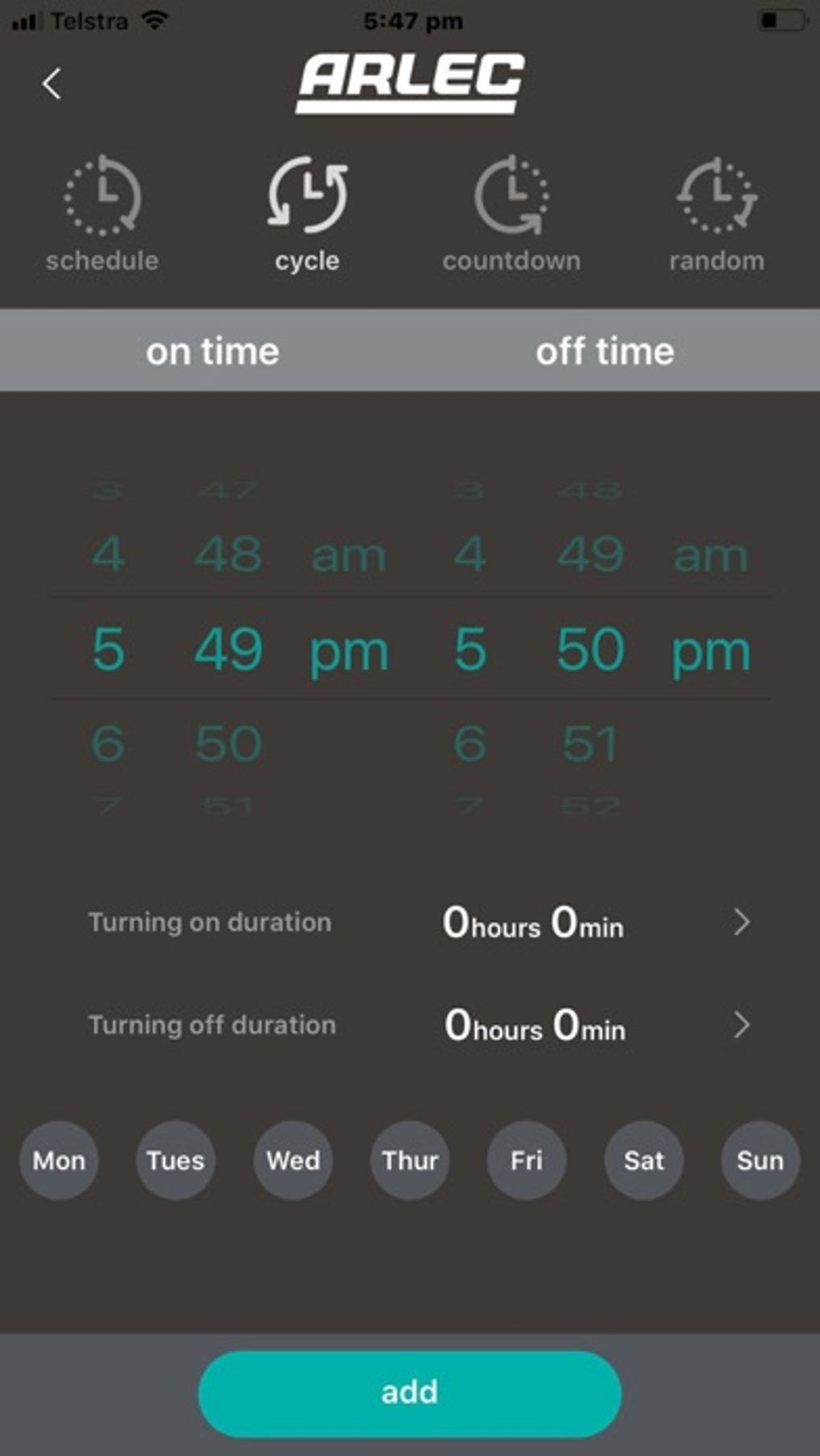Select the on time header tab
This screenshot has height=1456, width=820.
[212, 351]
